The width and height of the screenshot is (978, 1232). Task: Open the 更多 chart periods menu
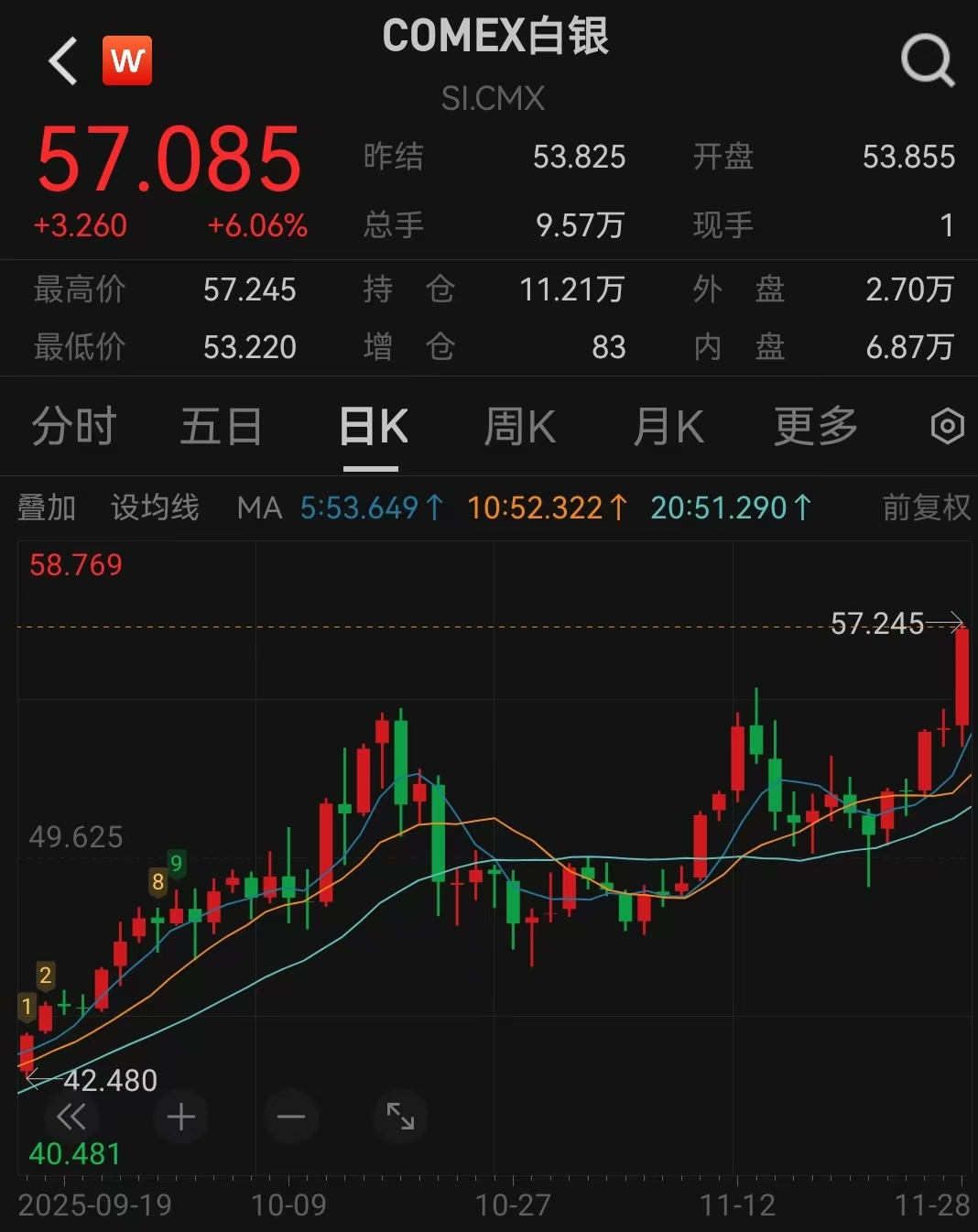[x=815, y=427]
